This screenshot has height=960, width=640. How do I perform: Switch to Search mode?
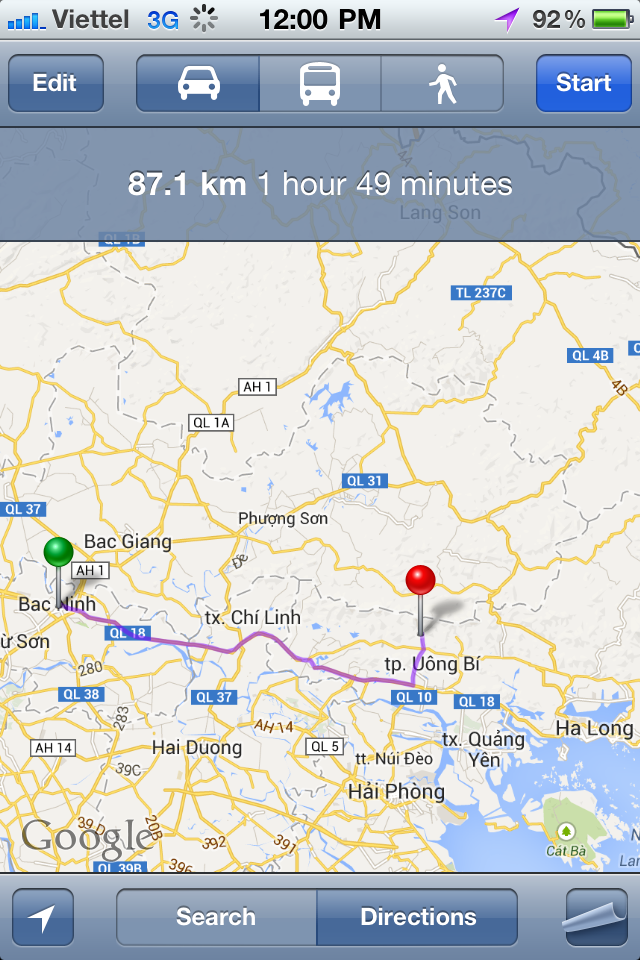216,917
